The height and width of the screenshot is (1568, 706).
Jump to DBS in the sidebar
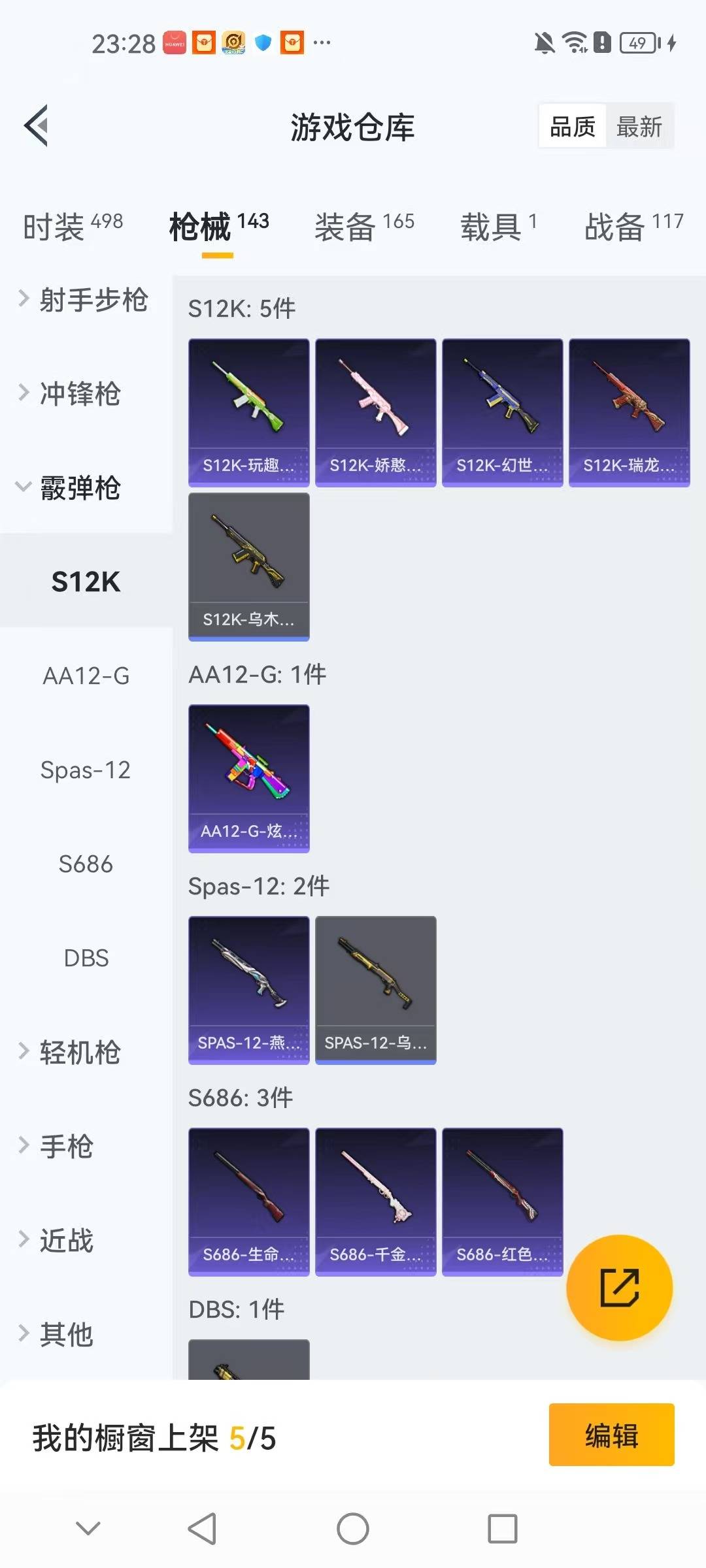tap(86, 958)
